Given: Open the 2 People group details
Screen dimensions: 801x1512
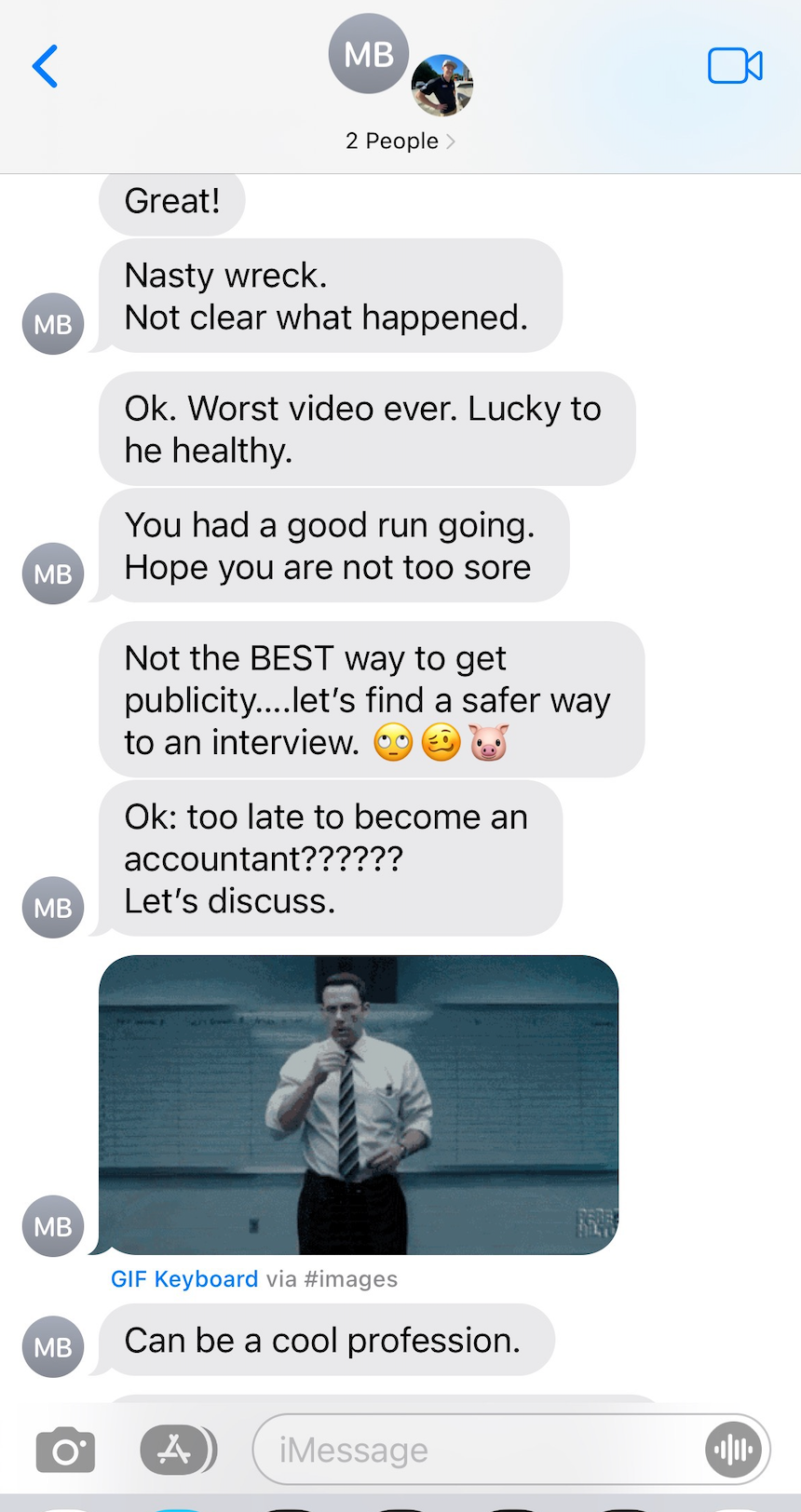Looking at the screenshot, I should pyautogui.click(x=400, y=141).
